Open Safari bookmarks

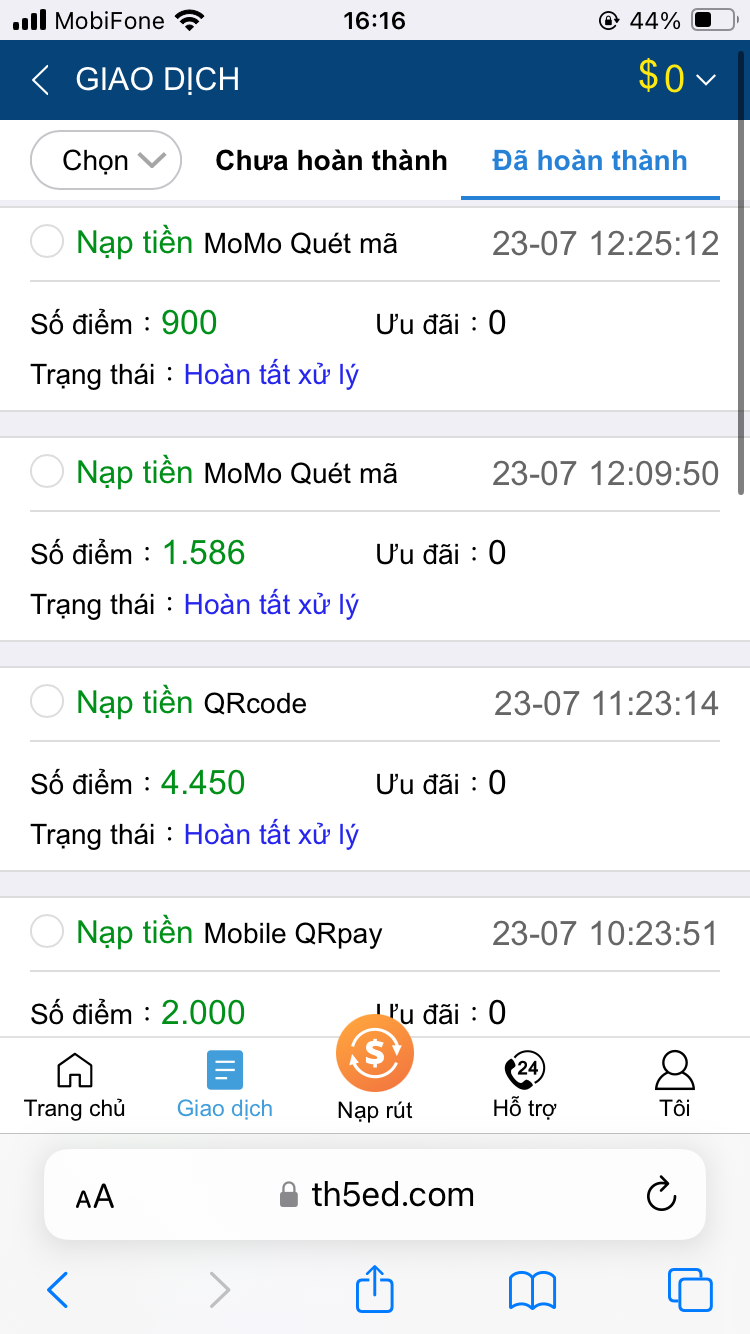click(532, 1291)
